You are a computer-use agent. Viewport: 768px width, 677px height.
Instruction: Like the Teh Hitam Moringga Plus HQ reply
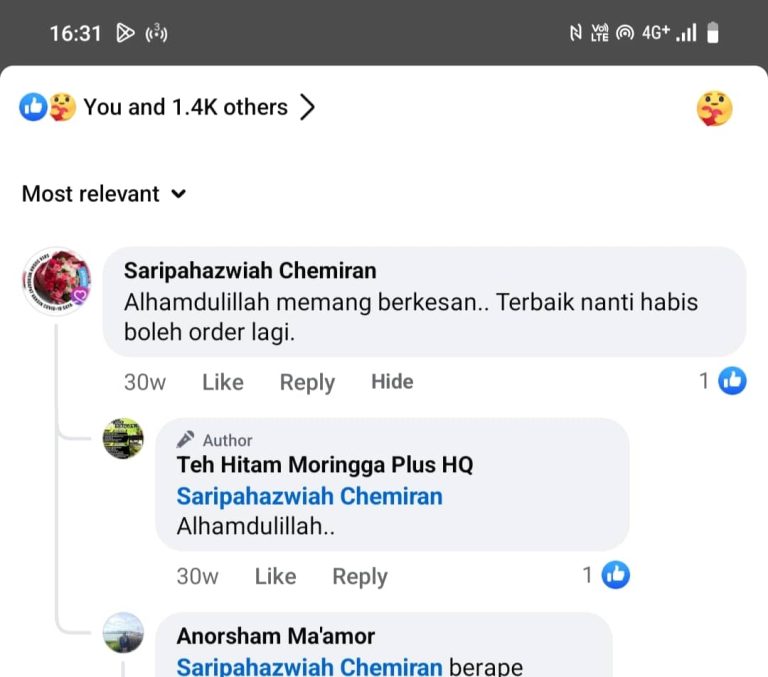[x=275, y=576]
